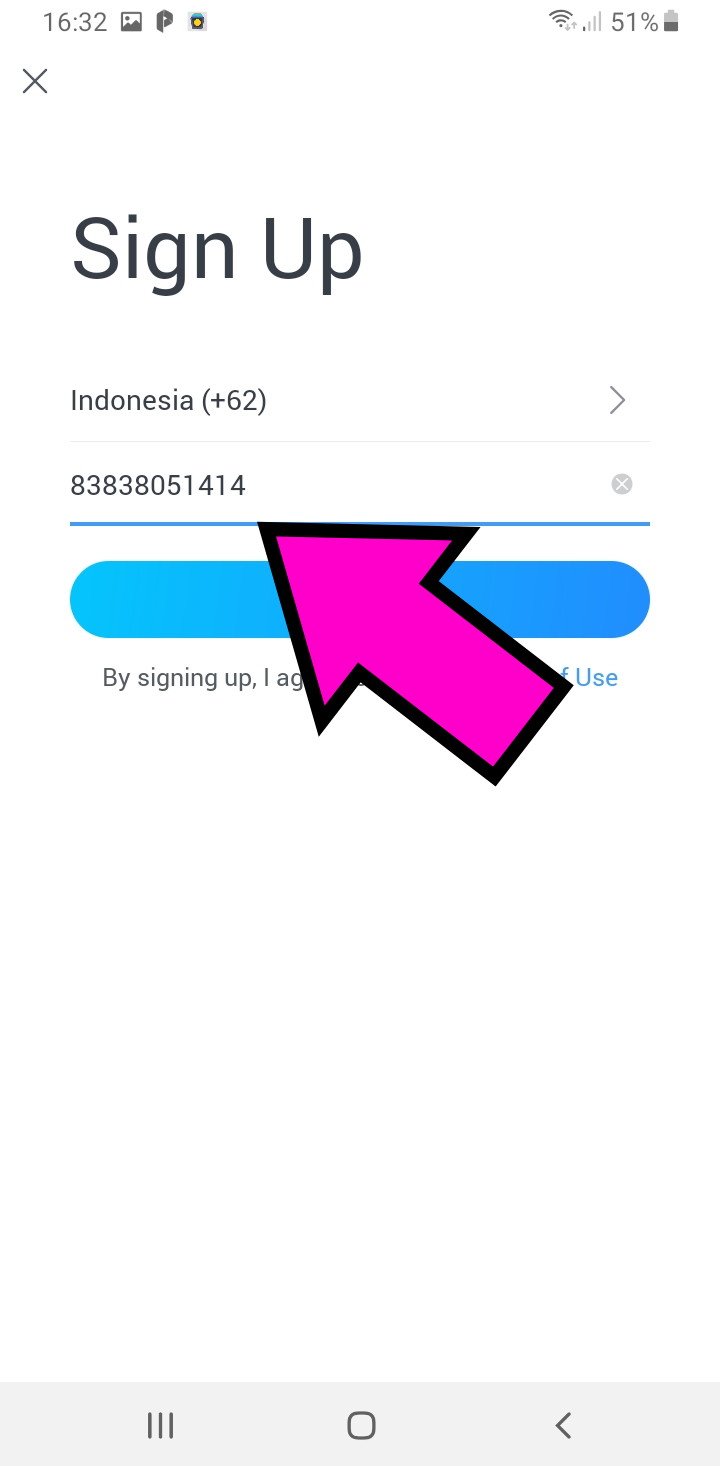Image resolution: width=720 pixels, height=1466 pixels.
Task: Tap the phone number input field
Action: (x=330, y=486)
